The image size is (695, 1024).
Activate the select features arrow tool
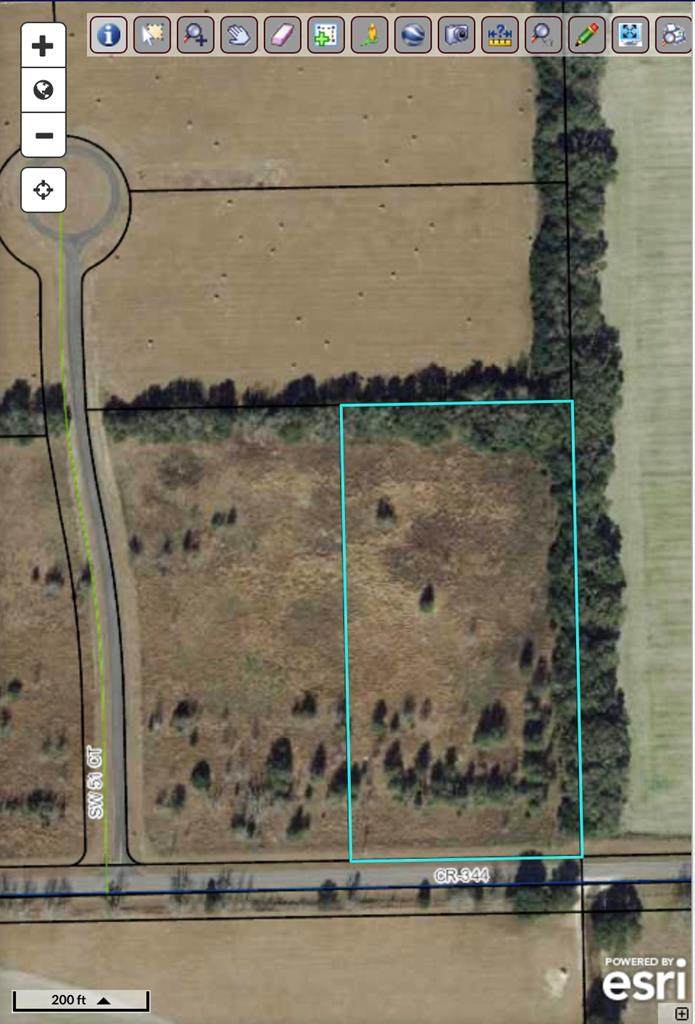coord(152,35)
